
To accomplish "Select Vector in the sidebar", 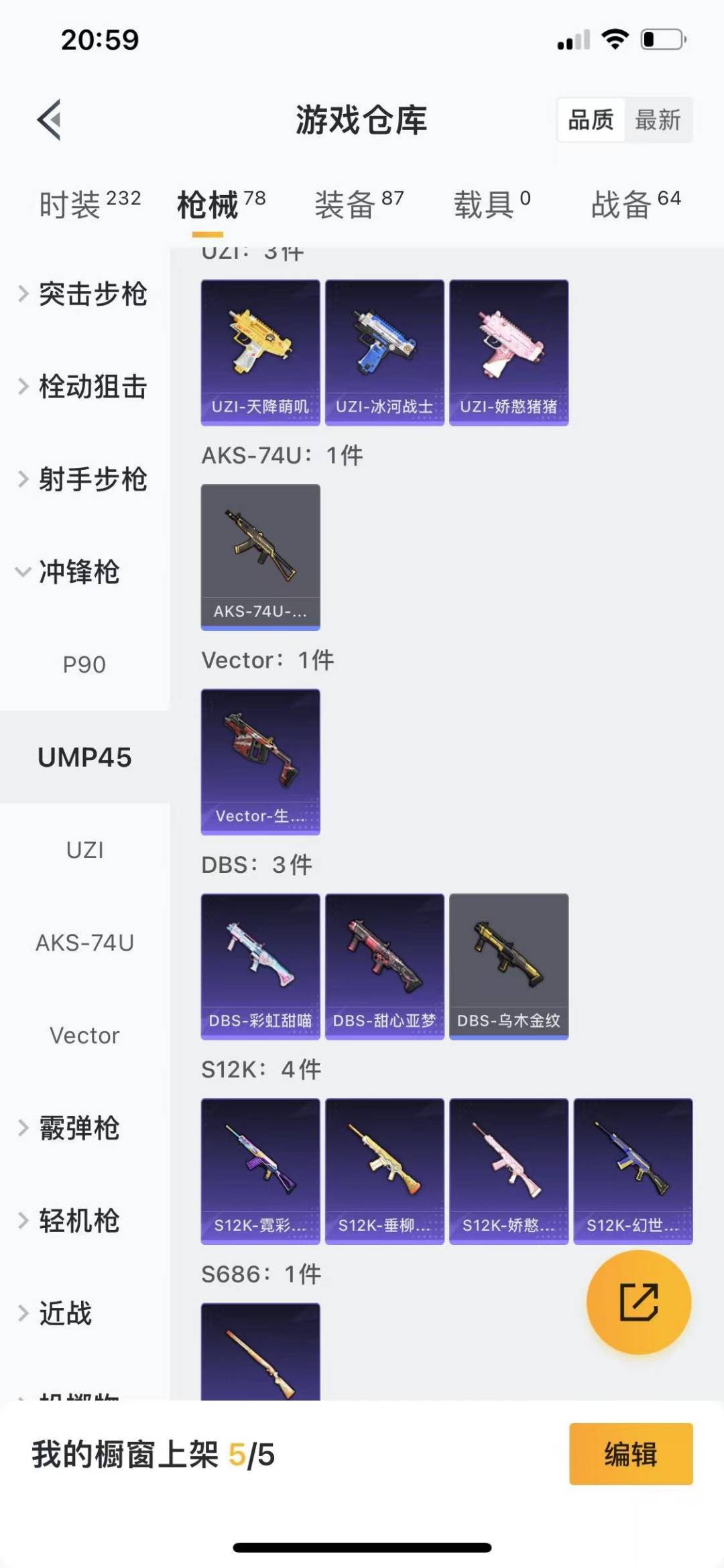I will 85,1035.
